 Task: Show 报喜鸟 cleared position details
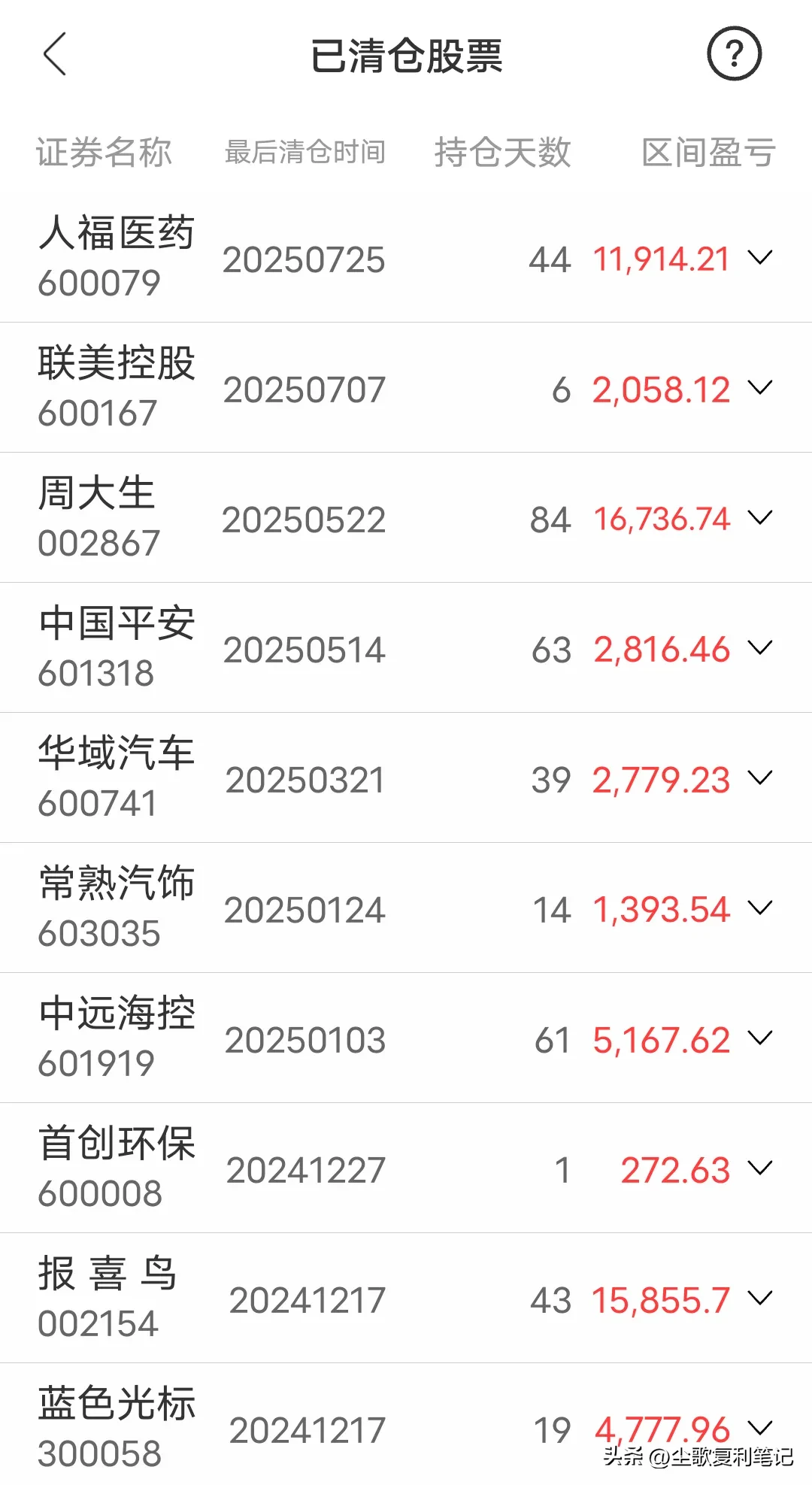(x=760, y=1299)
